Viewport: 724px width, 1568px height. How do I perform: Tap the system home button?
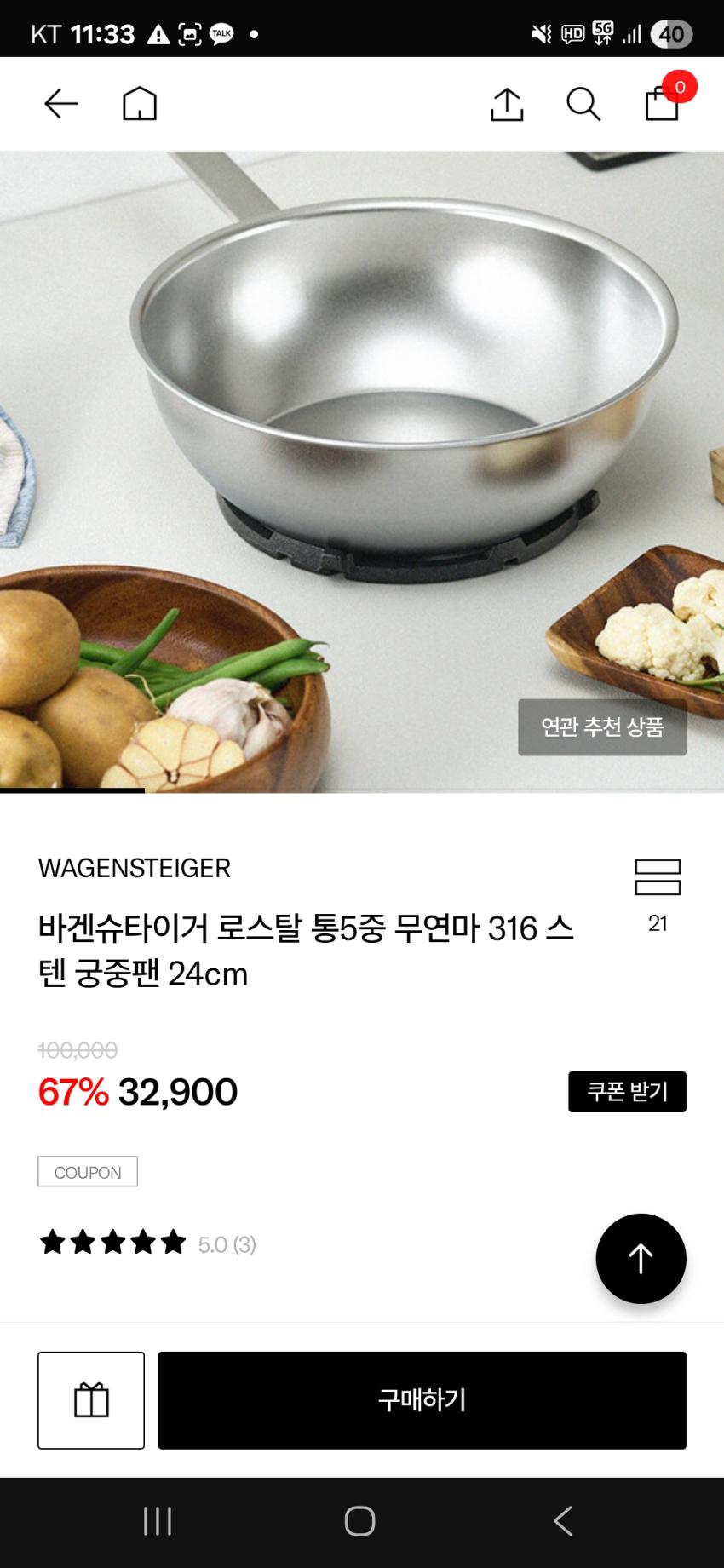pyautogui.click(x=359, y=1520)
